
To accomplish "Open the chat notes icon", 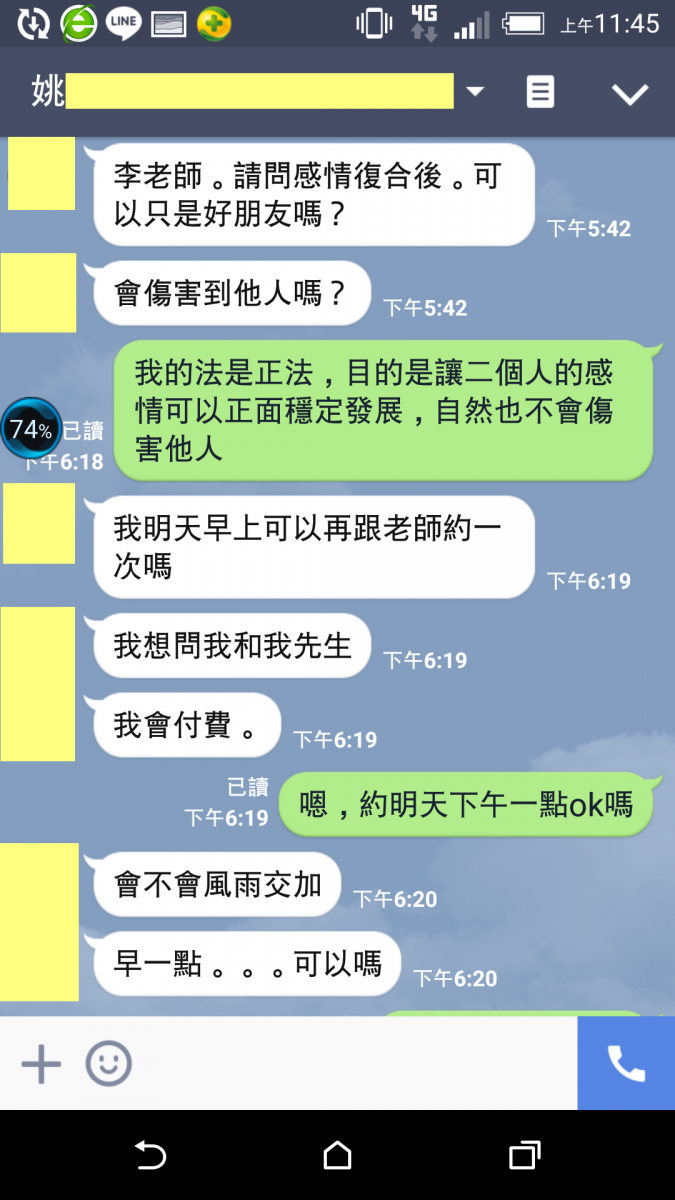I will coord(540,92).
